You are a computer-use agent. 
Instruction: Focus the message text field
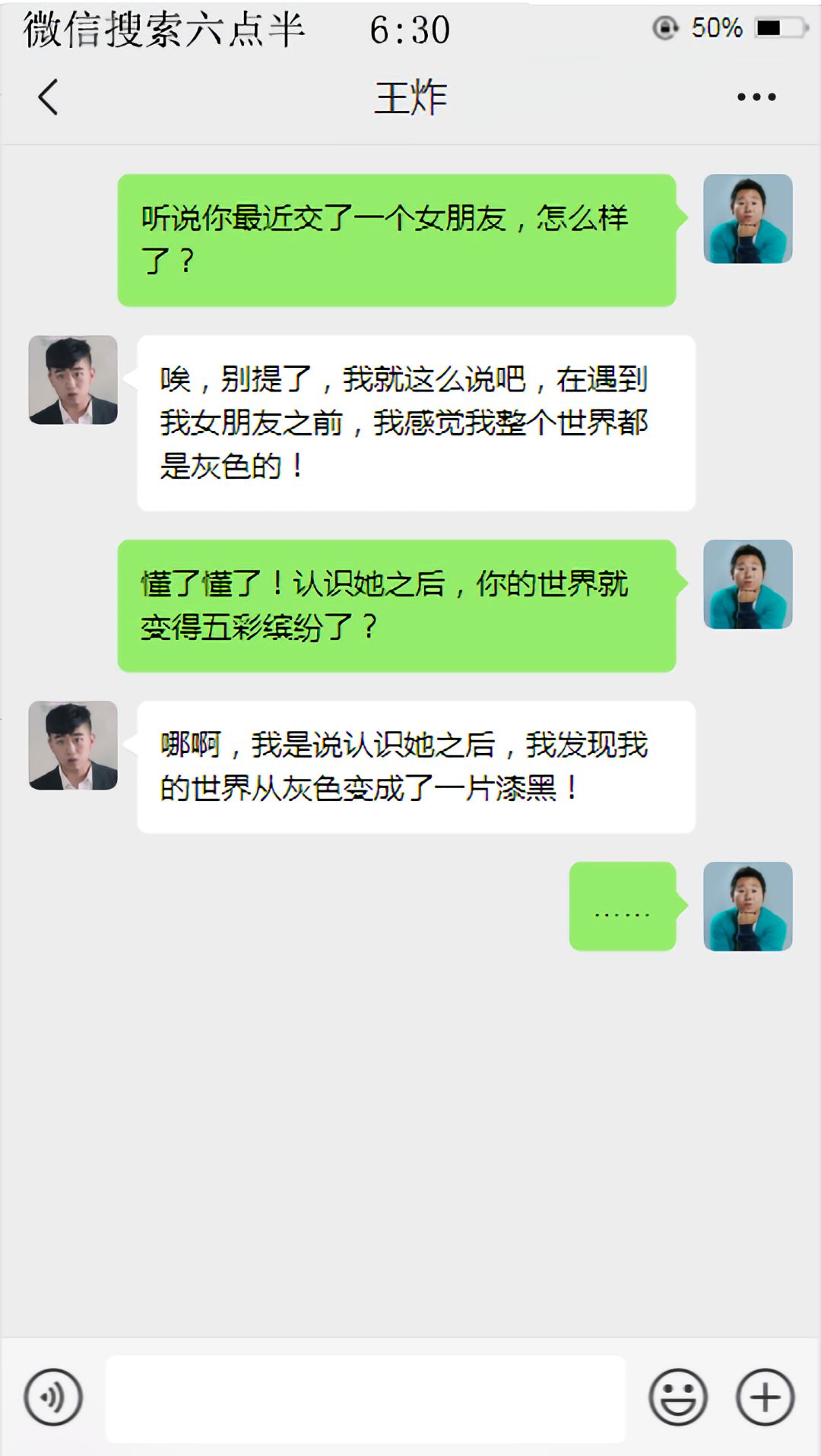[x=366, y=1398]
